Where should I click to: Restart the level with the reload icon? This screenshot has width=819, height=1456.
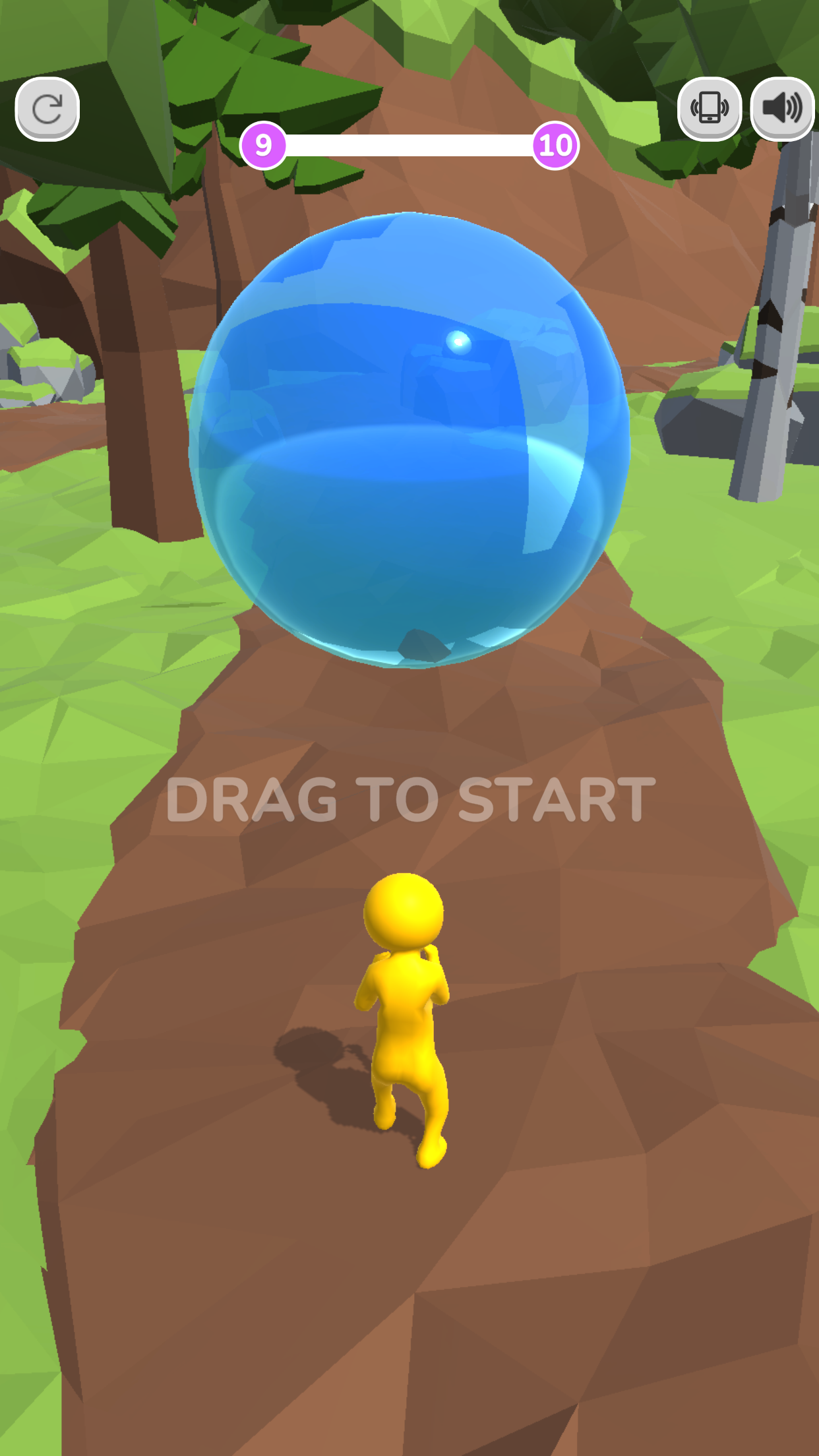(x=47, y=109)
